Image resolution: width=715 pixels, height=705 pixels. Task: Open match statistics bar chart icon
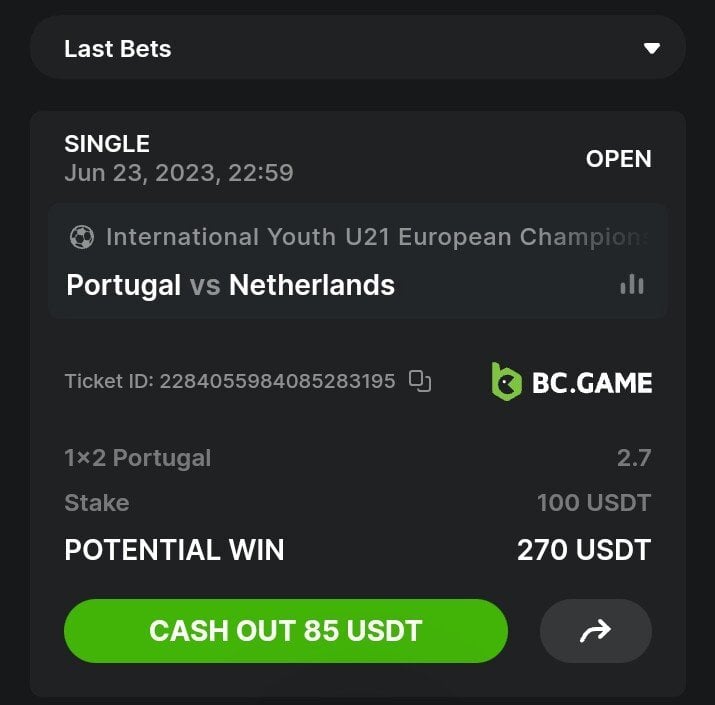(x=632, y=285)
